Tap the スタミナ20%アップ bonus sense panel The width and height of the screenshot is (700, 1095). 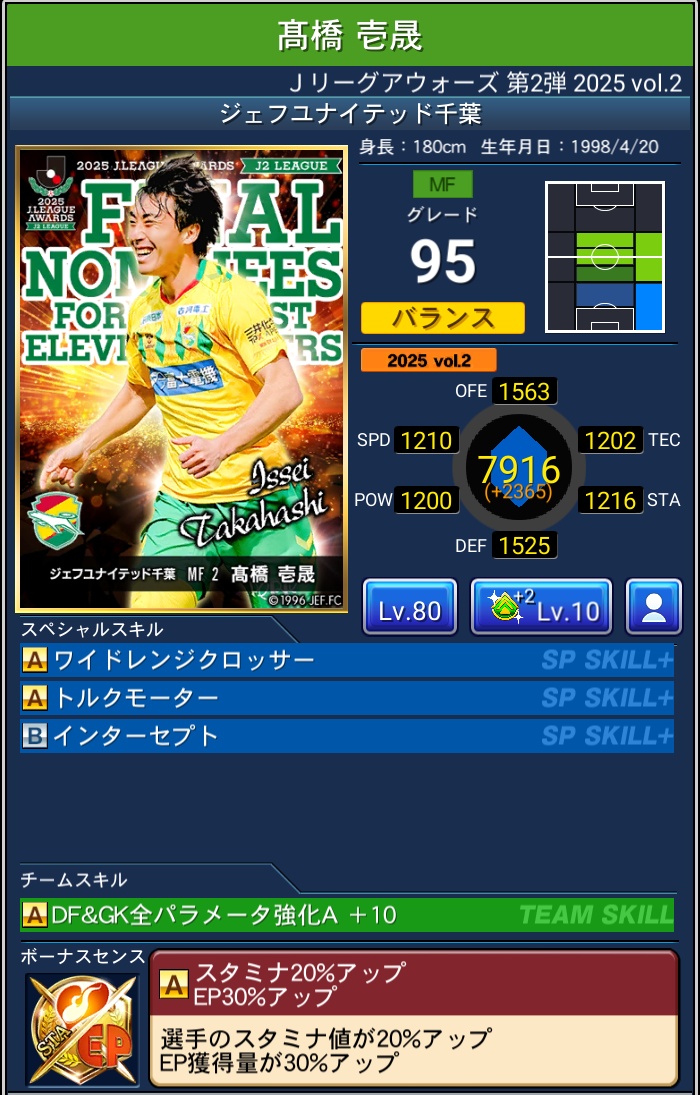click(413, 1018)
